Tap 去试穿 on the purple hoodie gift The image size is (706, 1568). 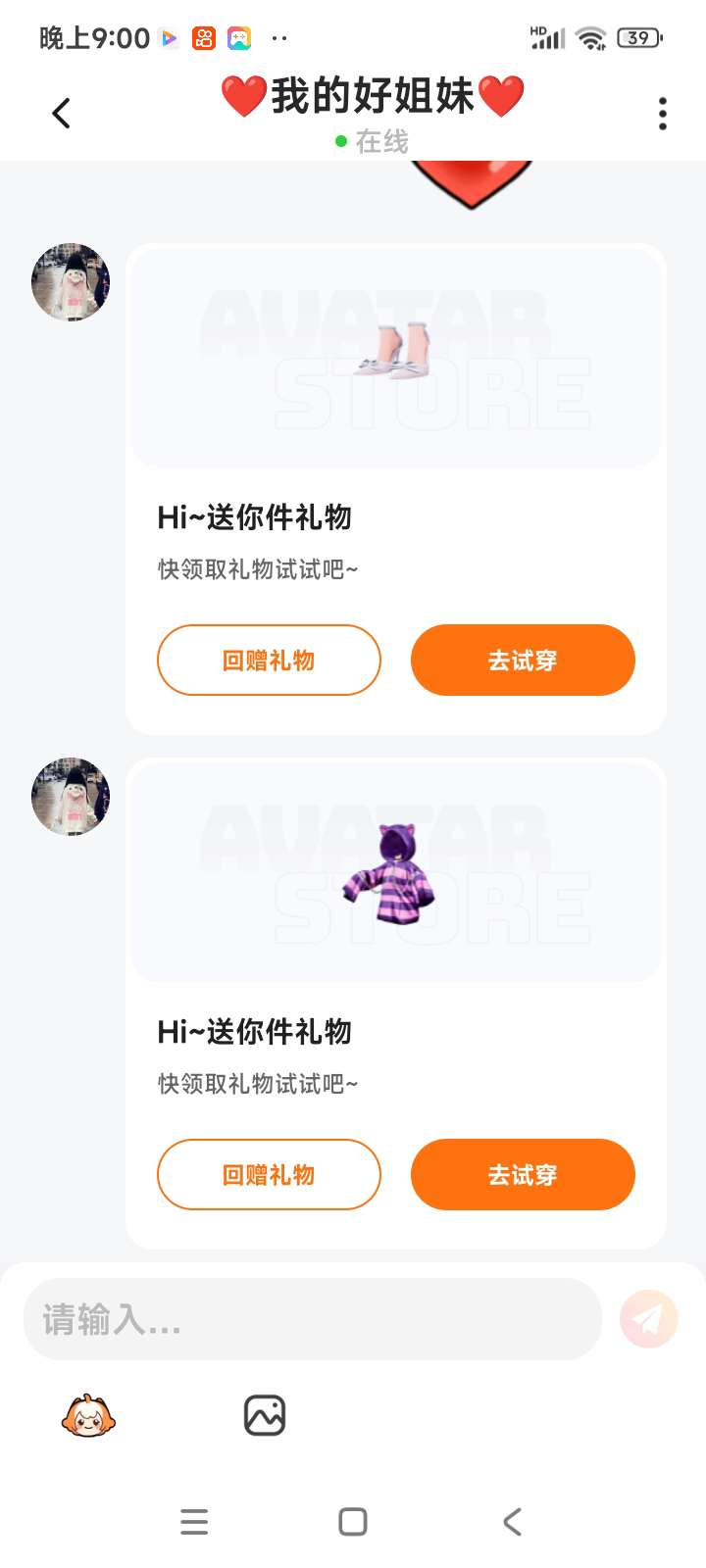[523, 1175]
